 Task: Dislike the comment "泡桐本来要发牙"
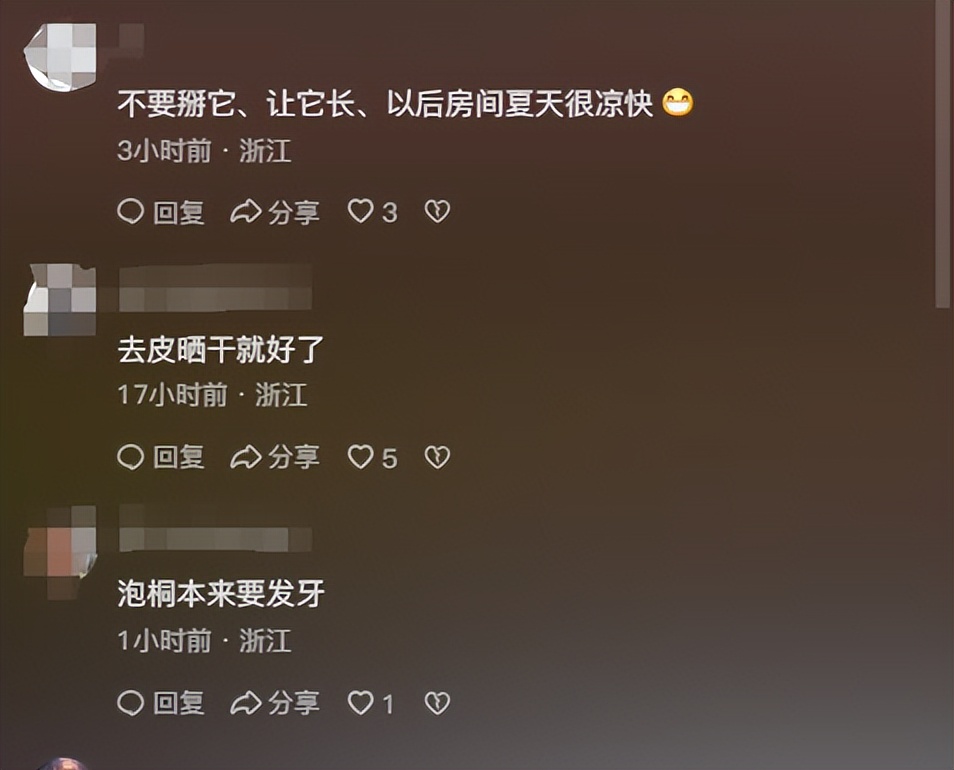pyautogui.click(x=437, y=703)
